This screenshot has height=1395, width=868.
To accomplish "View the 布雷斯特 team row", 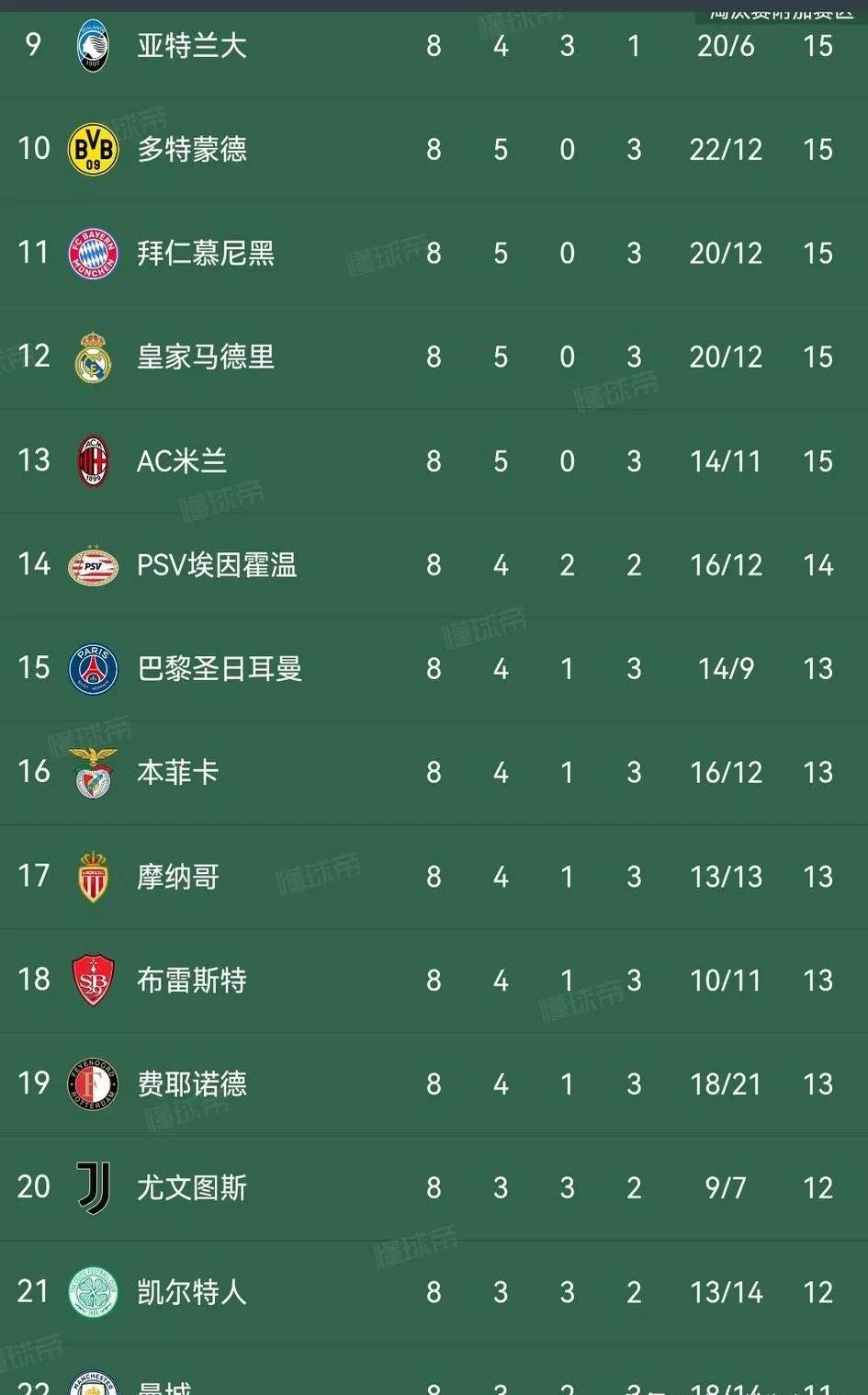I will pyautogui.click(x=192, y=981).
